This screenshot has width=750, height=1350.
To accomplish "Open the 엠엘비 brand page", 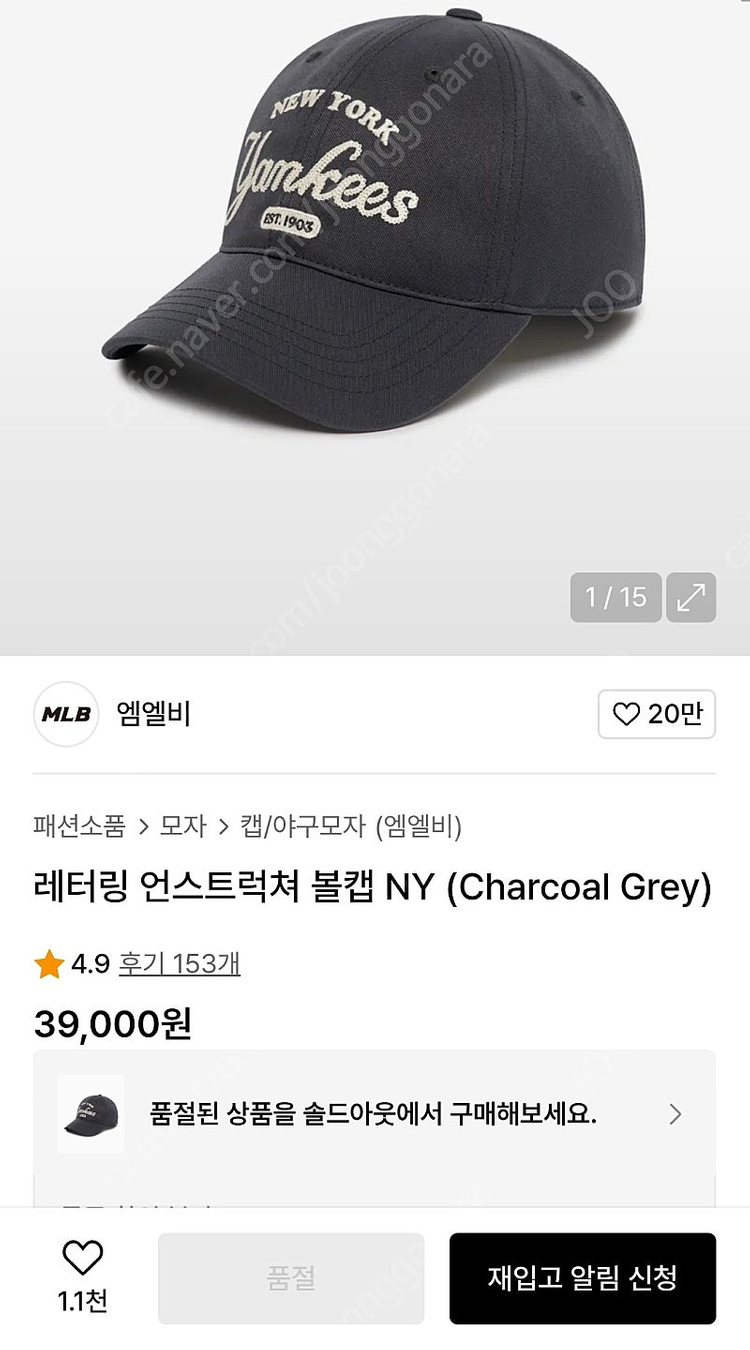I will (x=153, y=714).
